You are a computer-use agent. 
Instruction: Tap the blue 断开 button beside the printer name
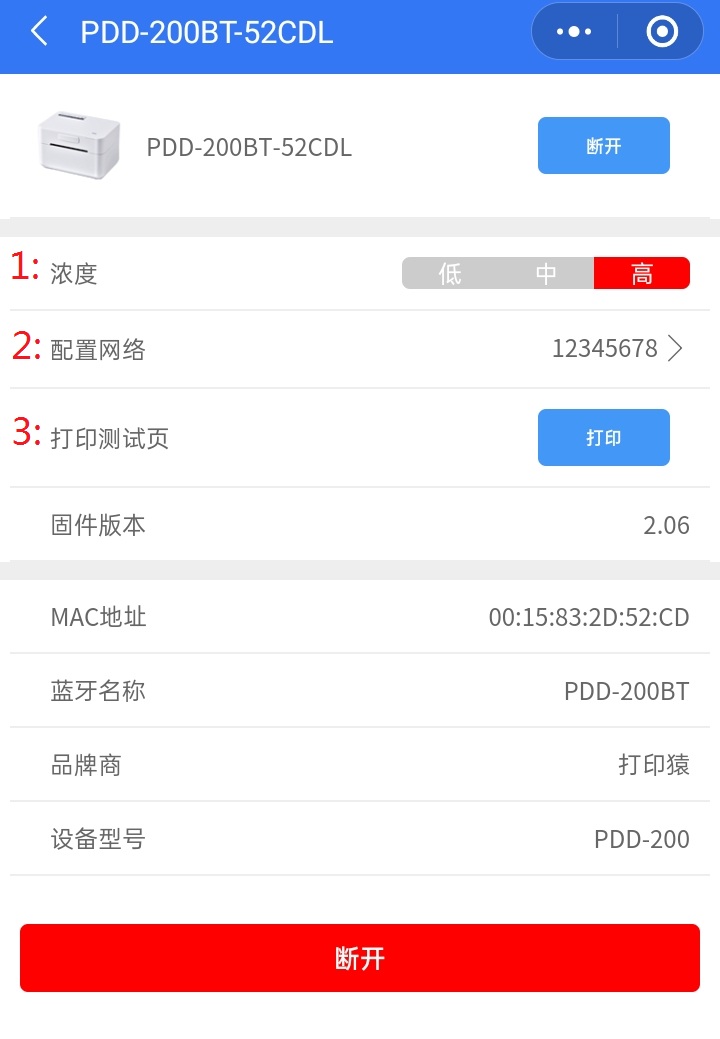pos(603,146)
